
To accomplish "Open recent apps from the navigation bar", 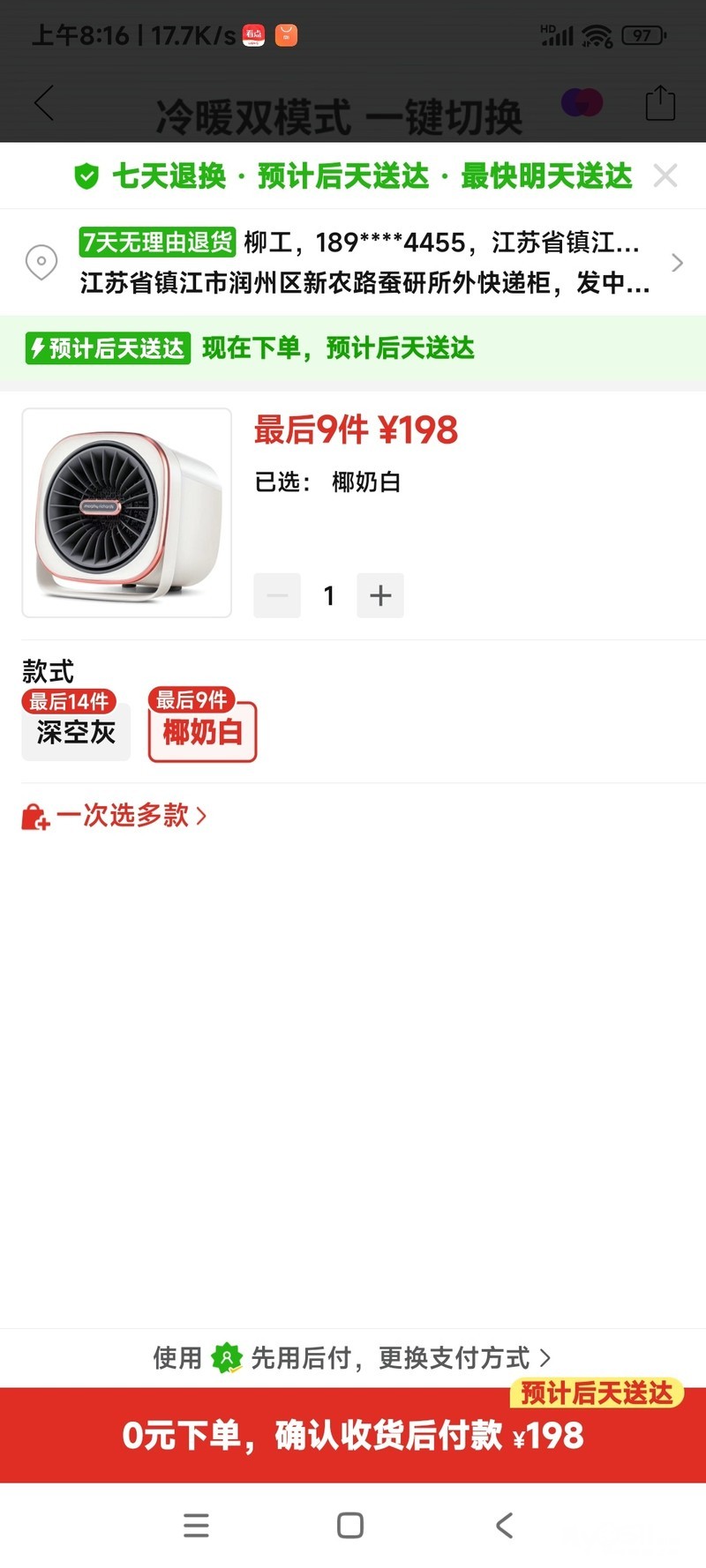I will 196,1526.
